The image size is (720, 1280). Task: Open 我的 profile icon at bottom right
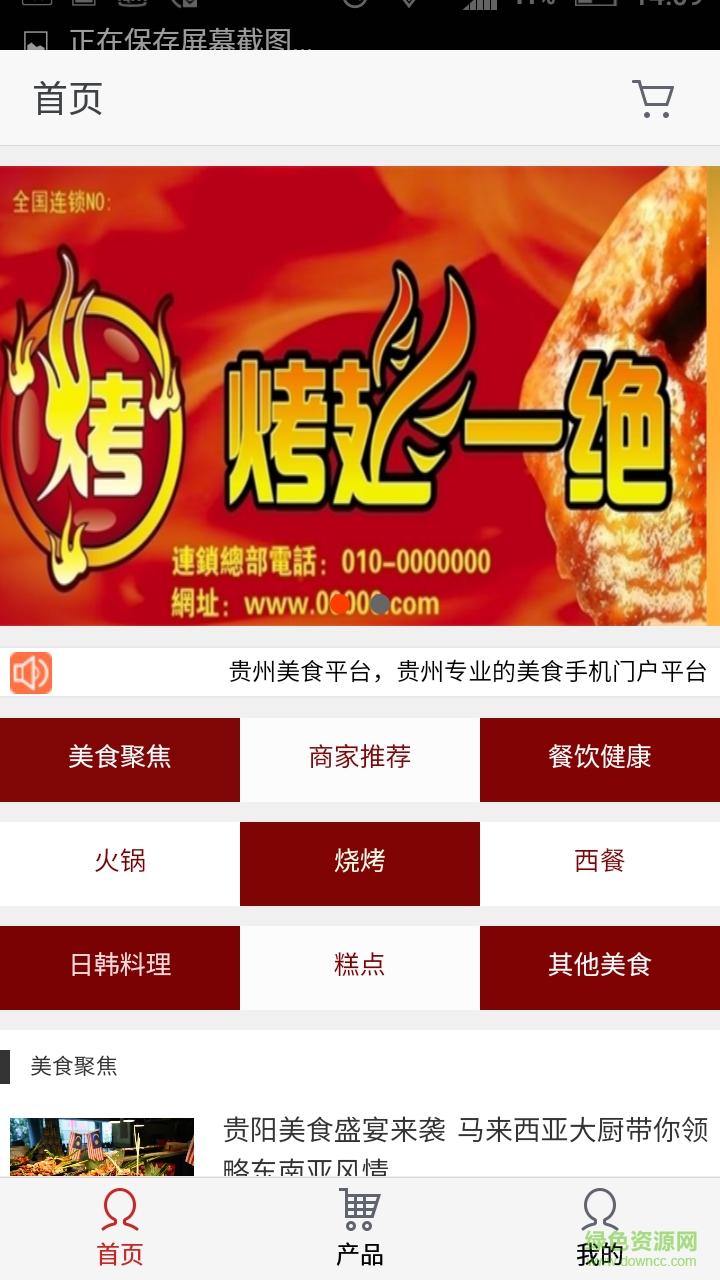599,1208
